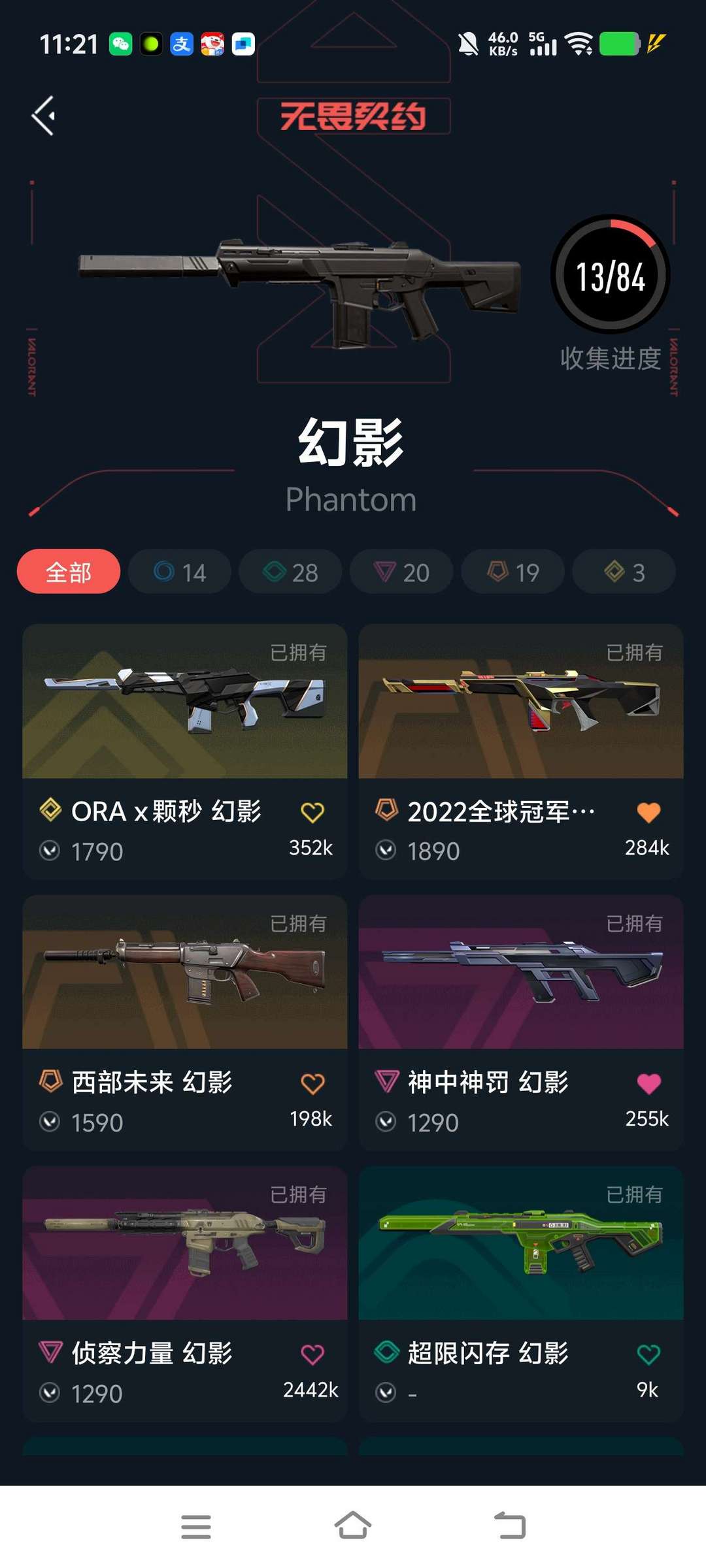This screenshot has width=706, height=1568.
Task: Filter skins by the yellow tier showing 3
Action: (624, 572)
